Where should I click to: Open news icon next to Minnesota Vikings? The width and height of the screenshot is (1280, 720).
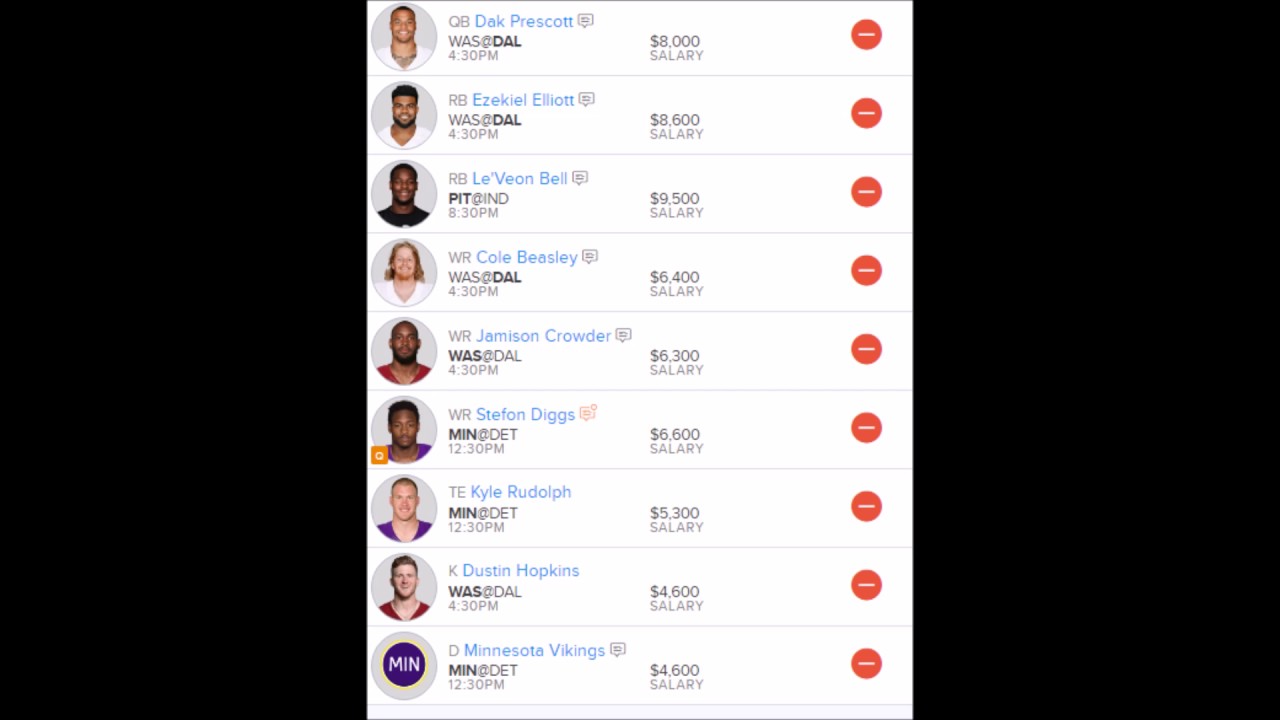pyautogui.click(x=618, y=650)
